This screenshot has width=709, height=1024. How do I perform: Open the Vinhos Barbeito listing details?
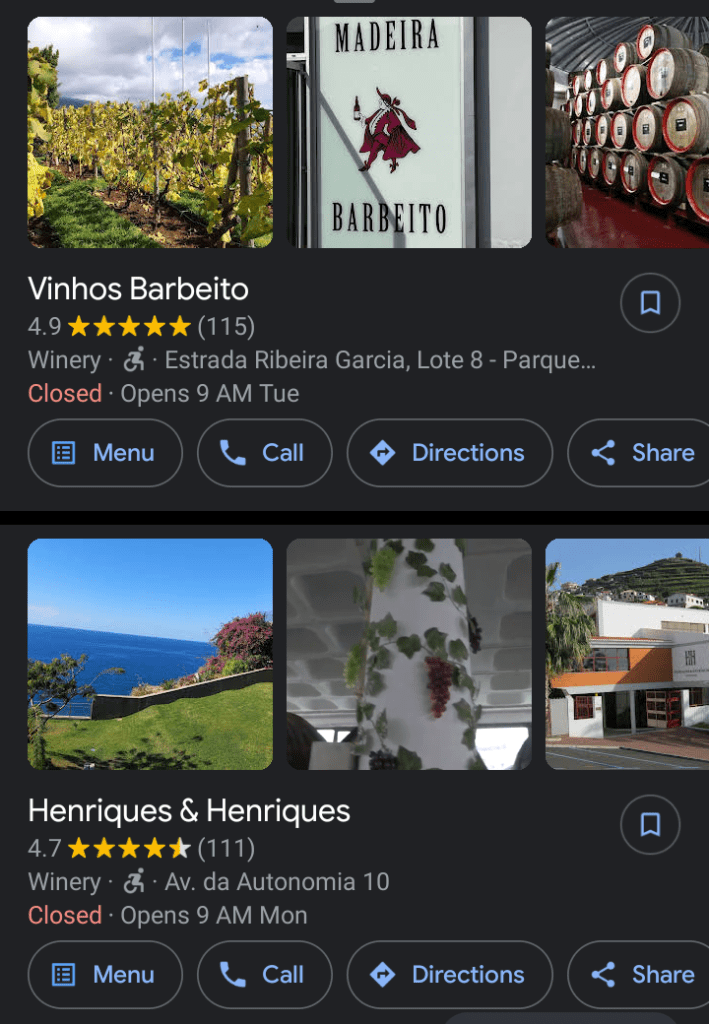(x=138, y=290)
